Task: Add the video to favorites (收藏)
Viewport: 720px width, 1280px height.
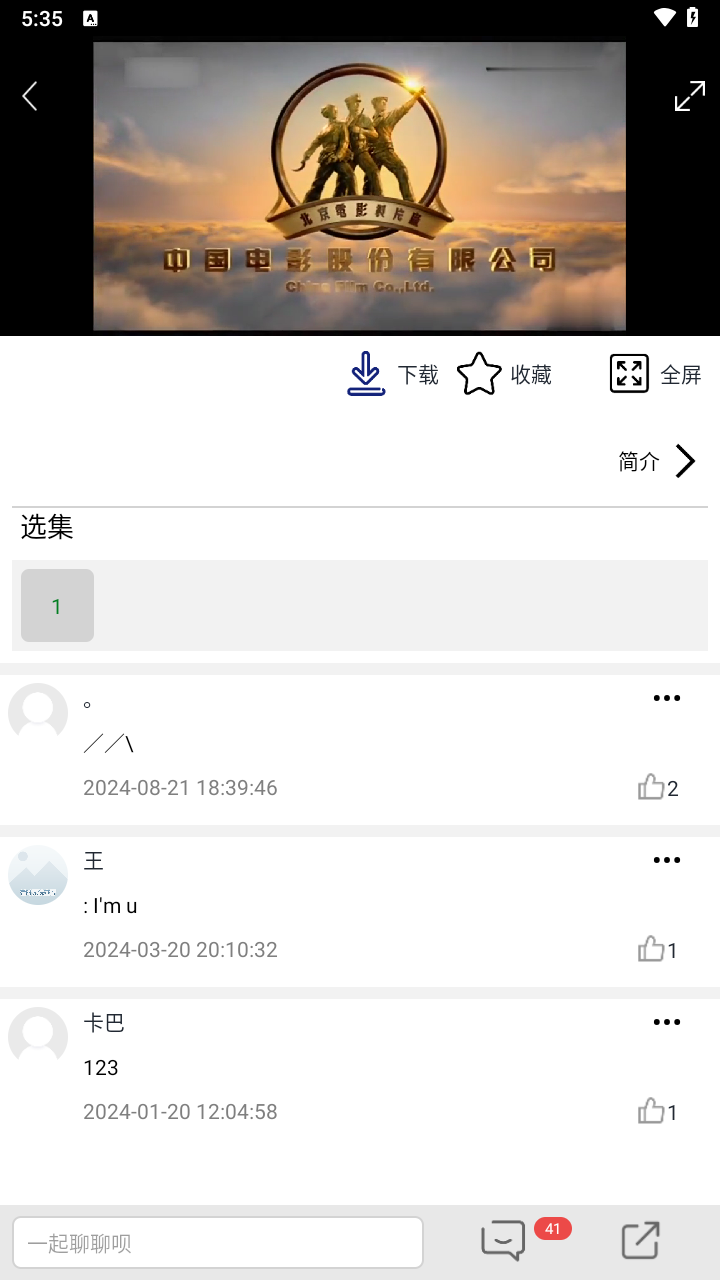Action: coord(504,375)
